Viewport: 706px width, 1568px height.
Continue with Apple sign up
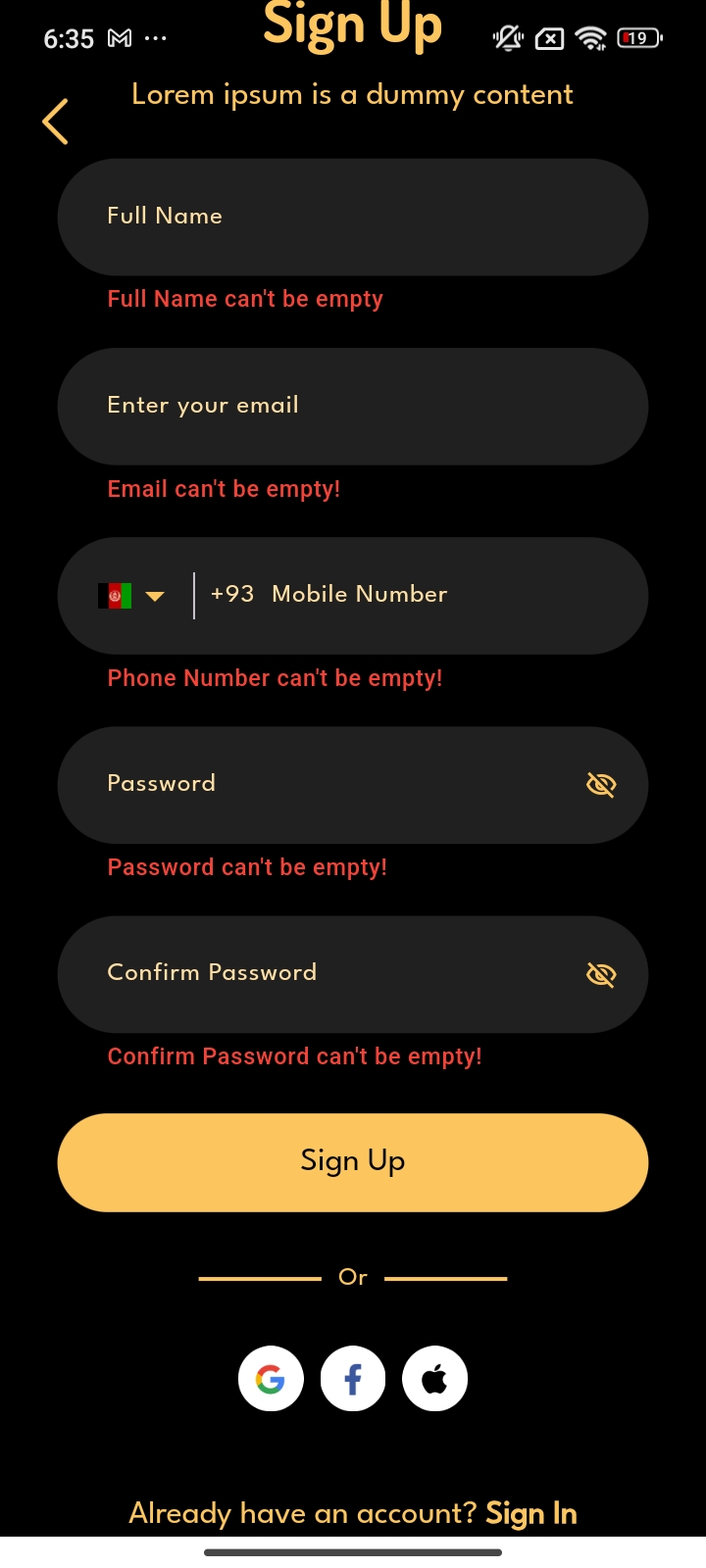pyautogui.click(x=434, y=1379)
